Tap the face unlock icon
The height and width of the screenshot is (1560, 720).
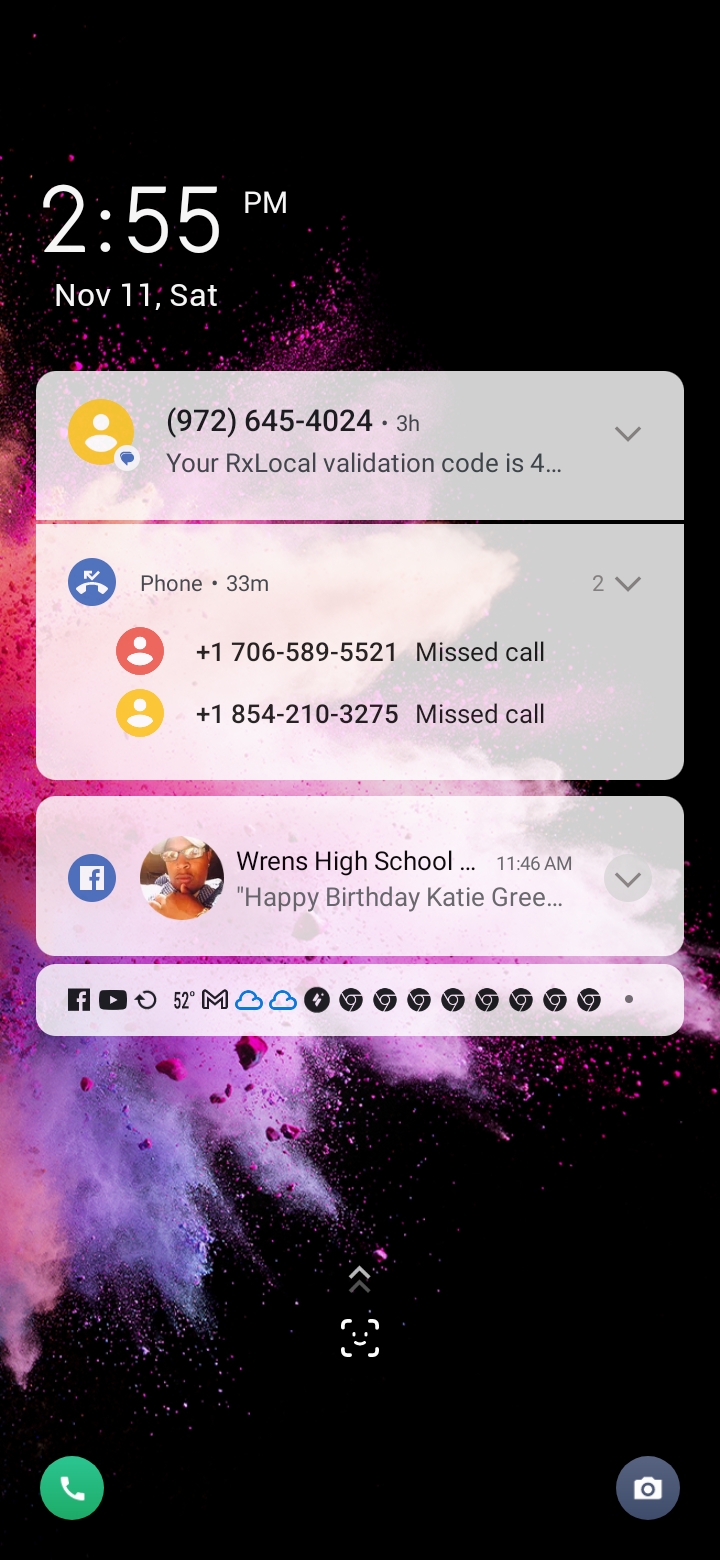pyautogui.click(x=360, y=1338)
